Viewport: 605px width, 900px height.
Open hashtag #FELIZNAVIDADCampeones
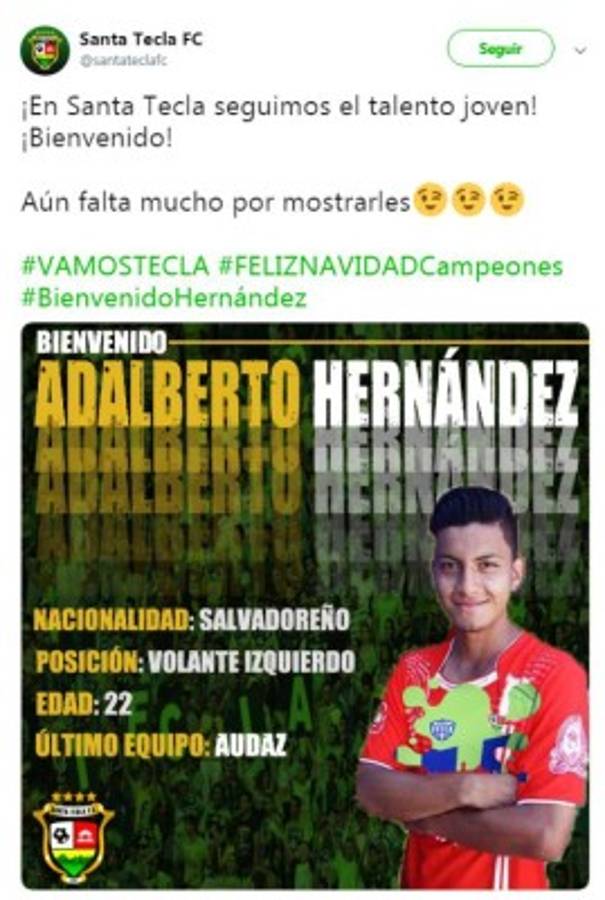pos(390,267)
